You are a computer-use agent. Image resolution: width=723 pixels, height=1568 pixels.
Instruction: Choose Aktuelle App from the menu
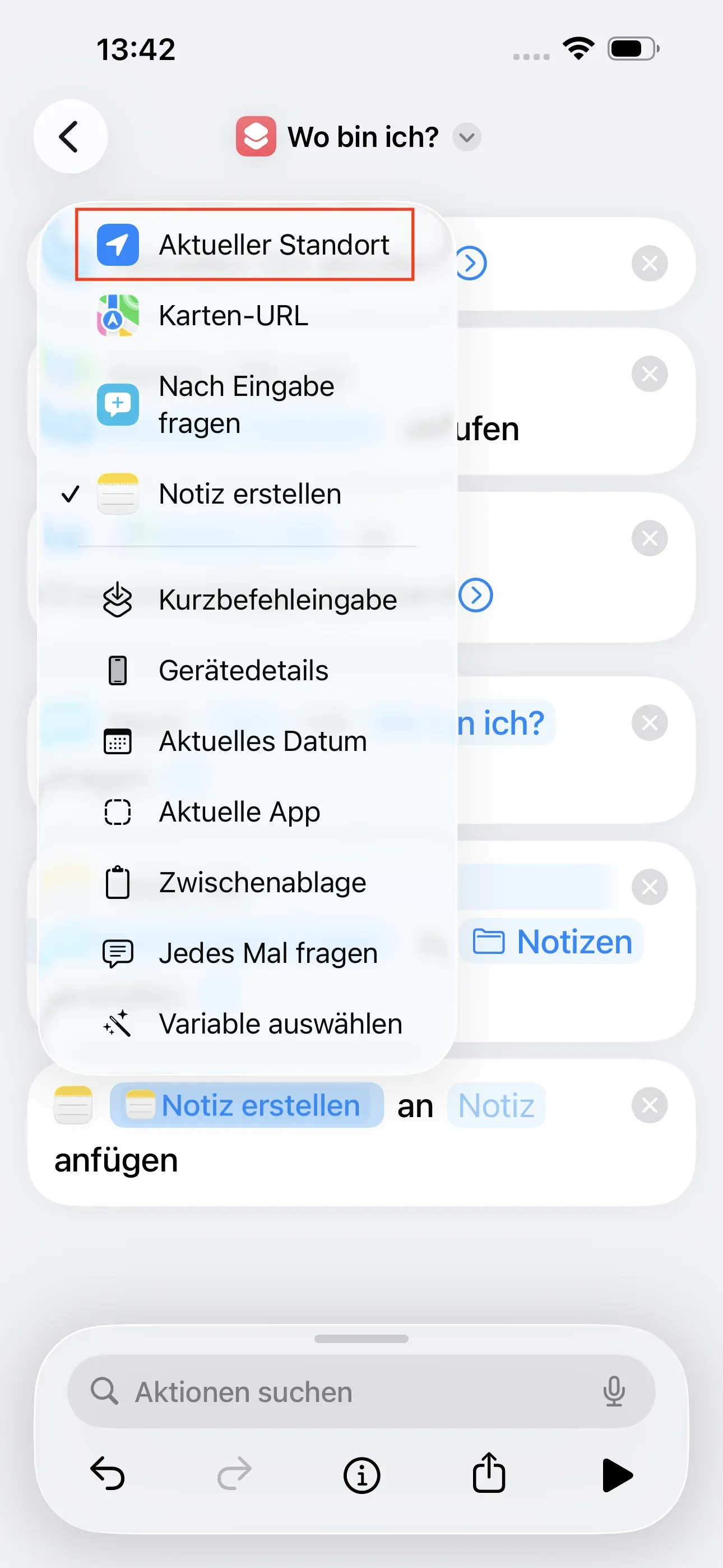[x=239, y=811]
